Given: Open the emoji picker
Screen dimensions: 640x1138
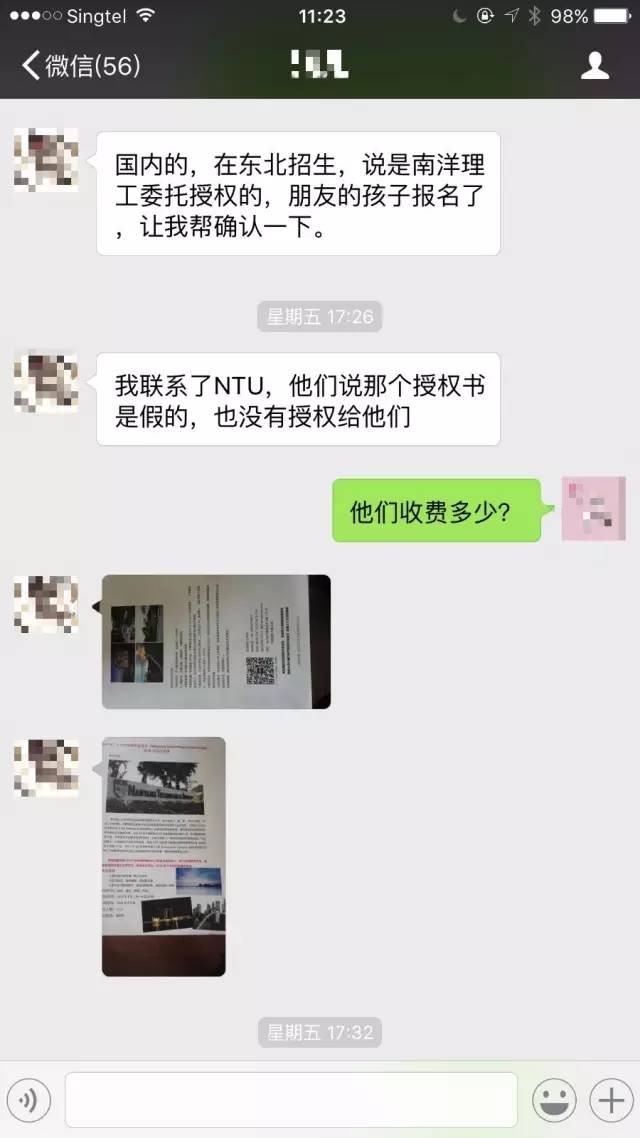Looking at the screenshot, I should (553, 1100).
